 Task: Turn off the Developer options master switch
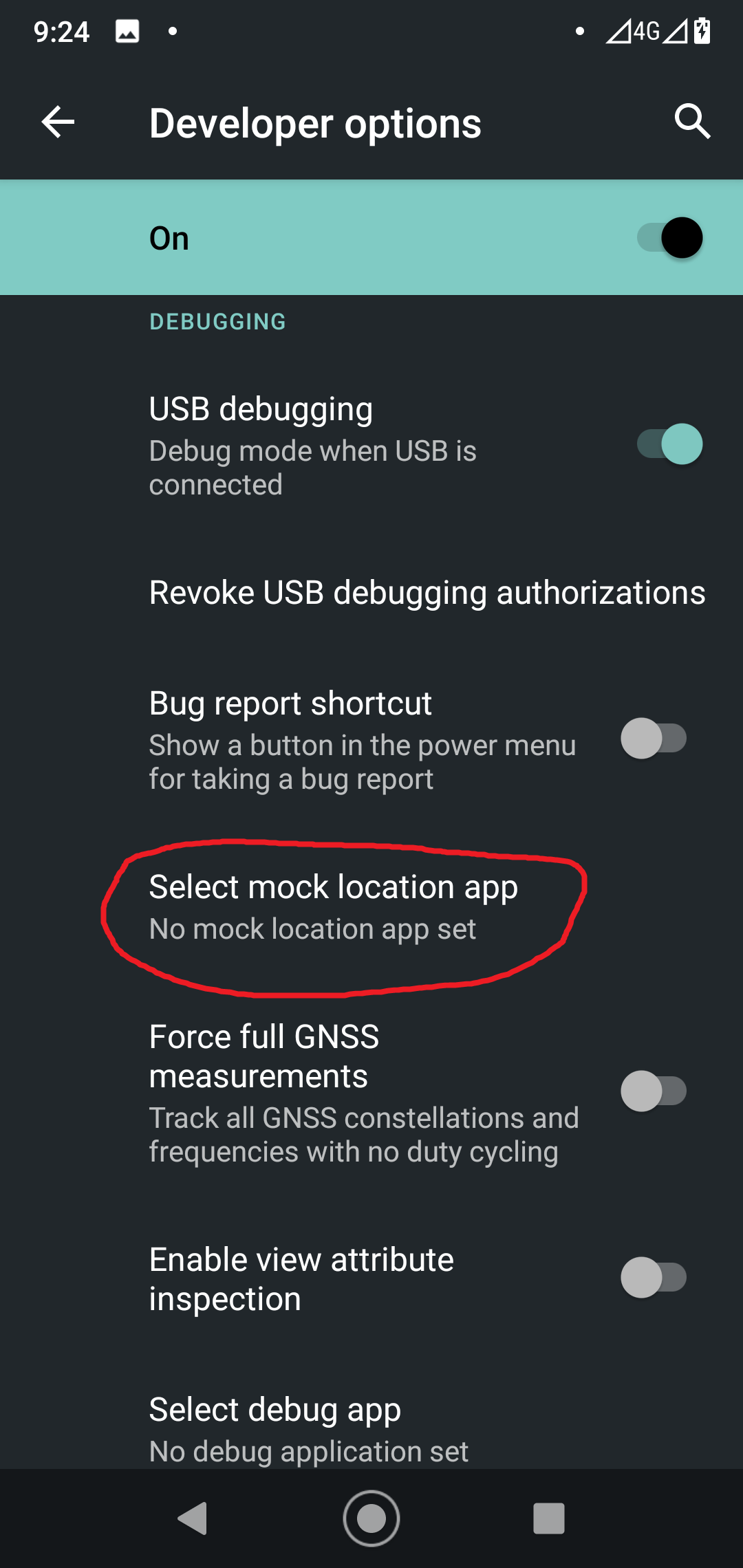[669, 238]
